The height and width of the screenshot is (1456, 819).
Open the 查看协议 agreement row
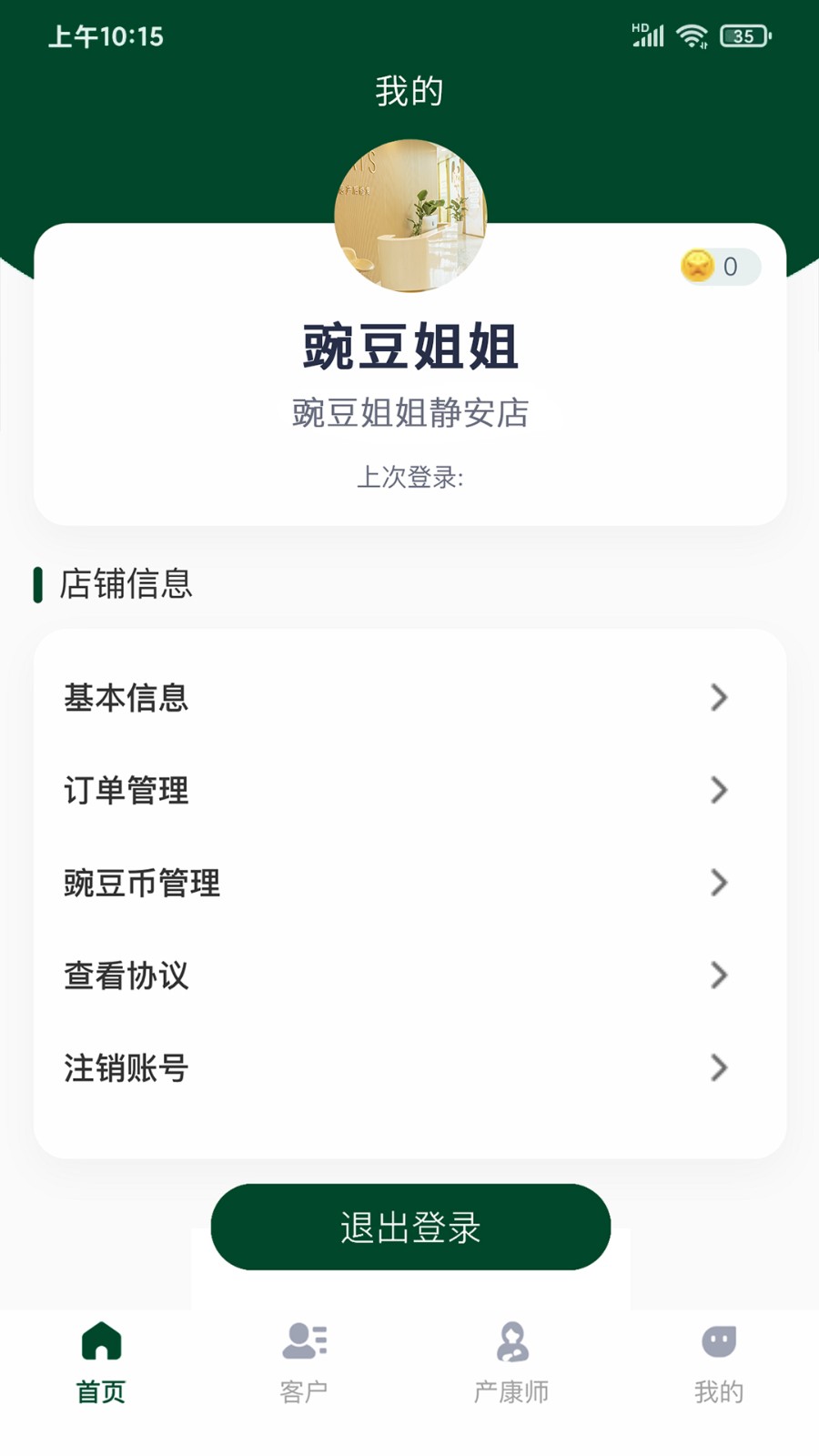[x=126, y=976]
